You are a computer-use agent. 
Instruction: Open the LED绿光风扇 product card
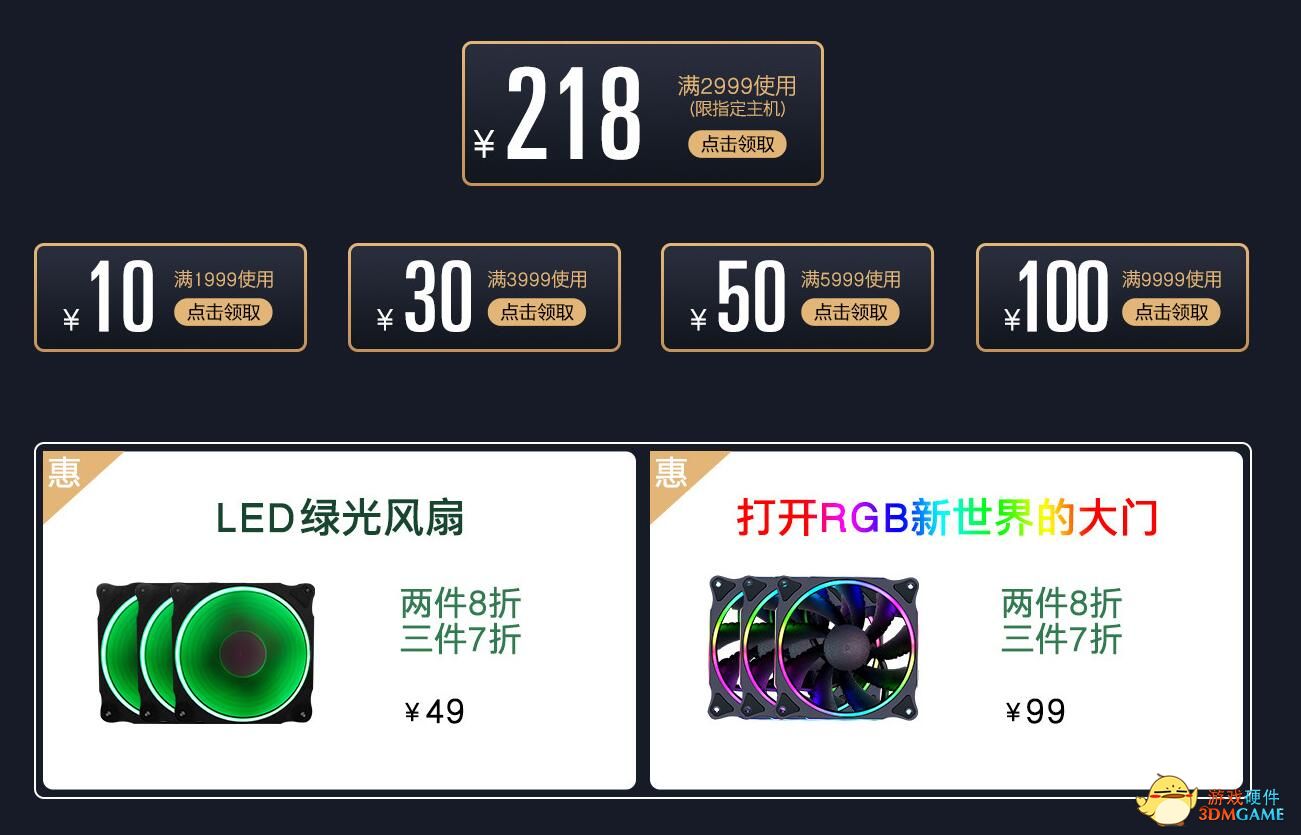(339, 620)
